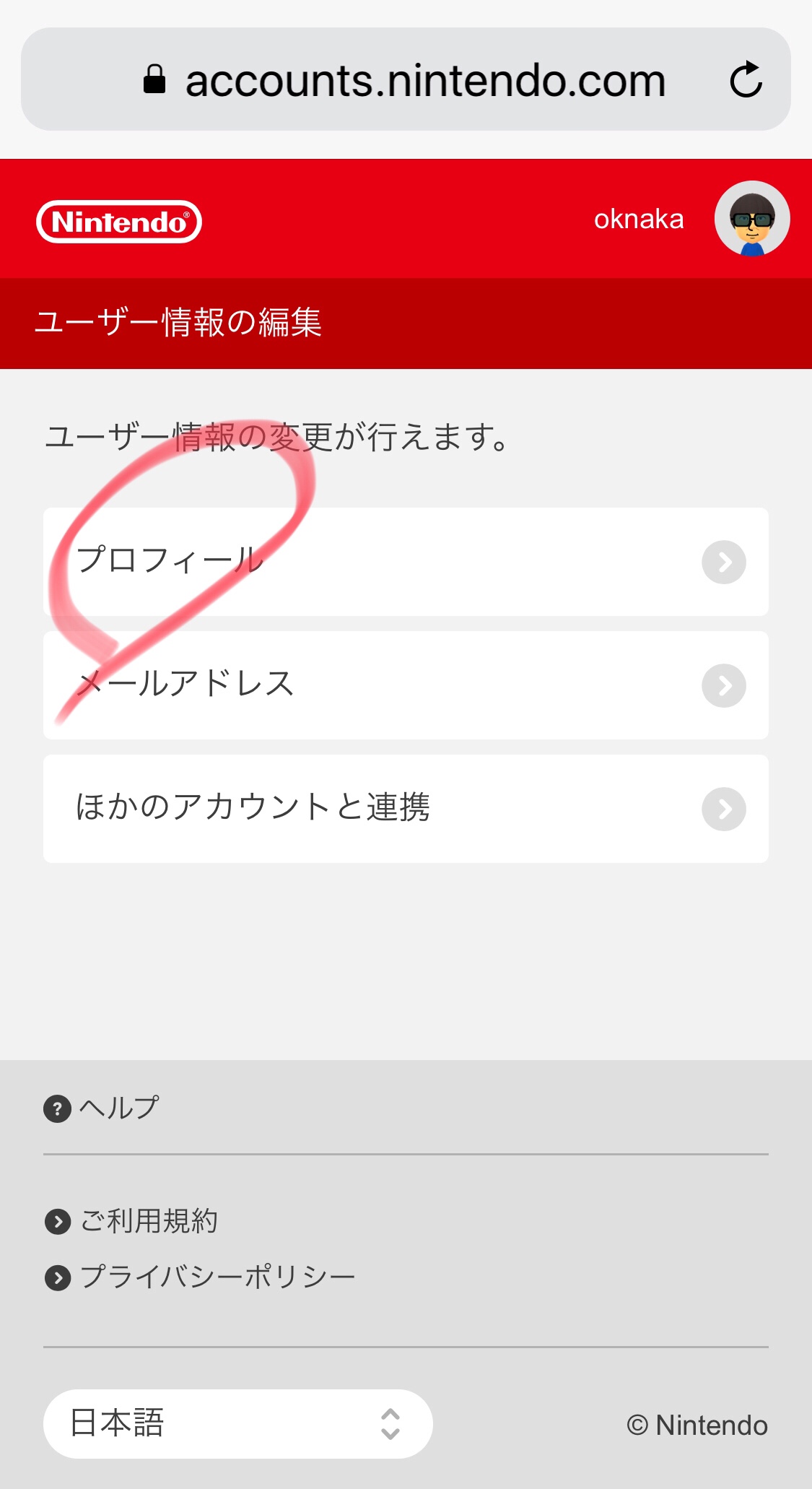Reload the page in the browser

click(746, 79)
